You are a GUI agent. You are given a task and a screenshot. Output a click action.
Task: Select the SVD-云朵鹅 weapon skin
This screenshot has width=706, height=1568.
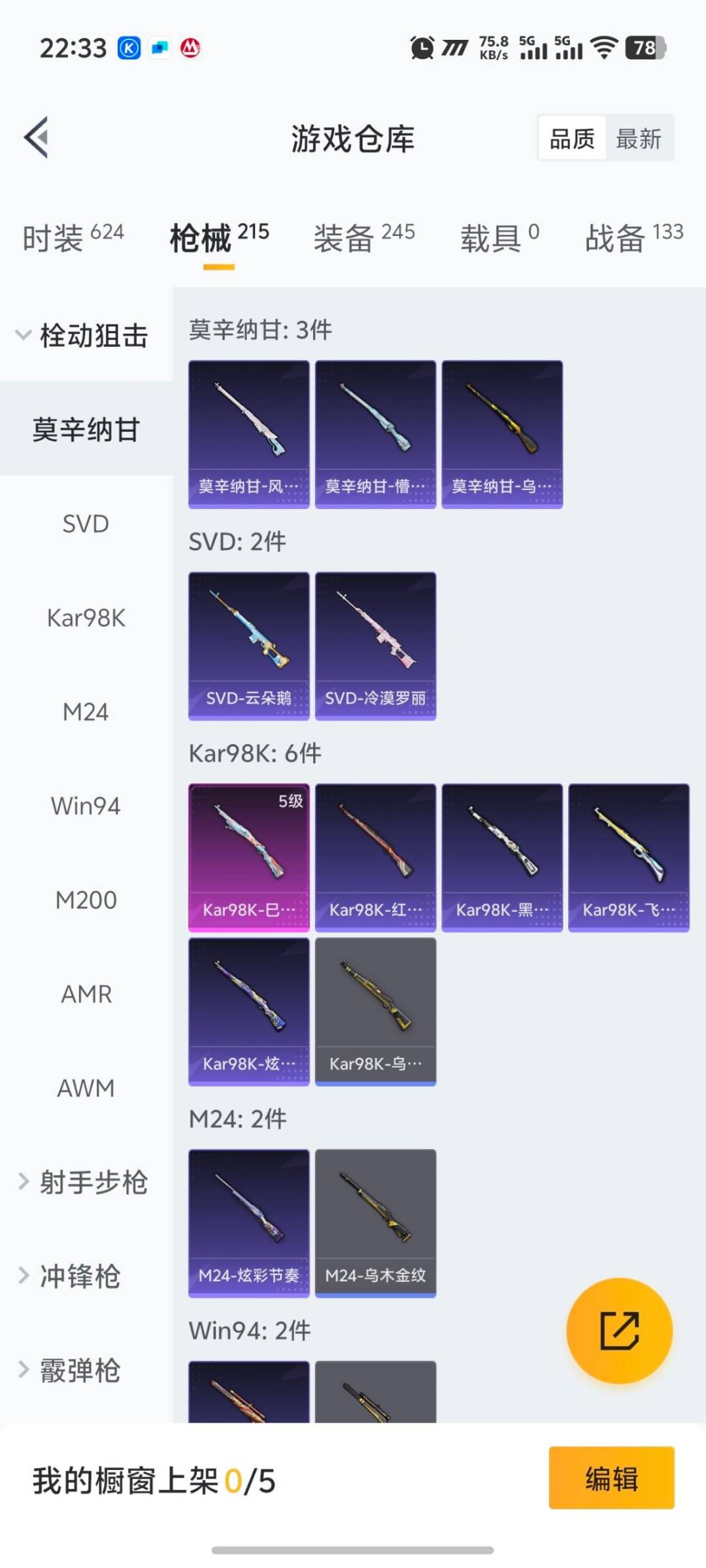pyautogui.click(x=248, y=644)
